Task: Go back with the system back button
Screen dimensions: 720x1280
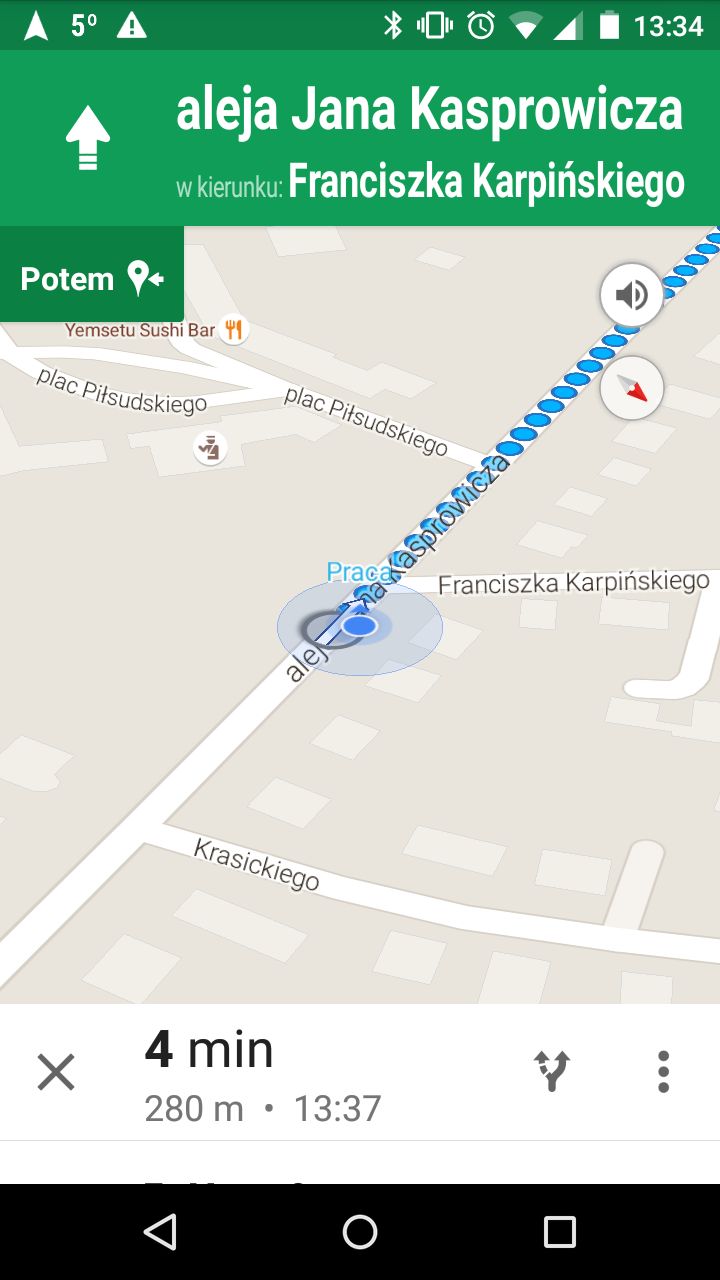Action: click(160, 1232)
